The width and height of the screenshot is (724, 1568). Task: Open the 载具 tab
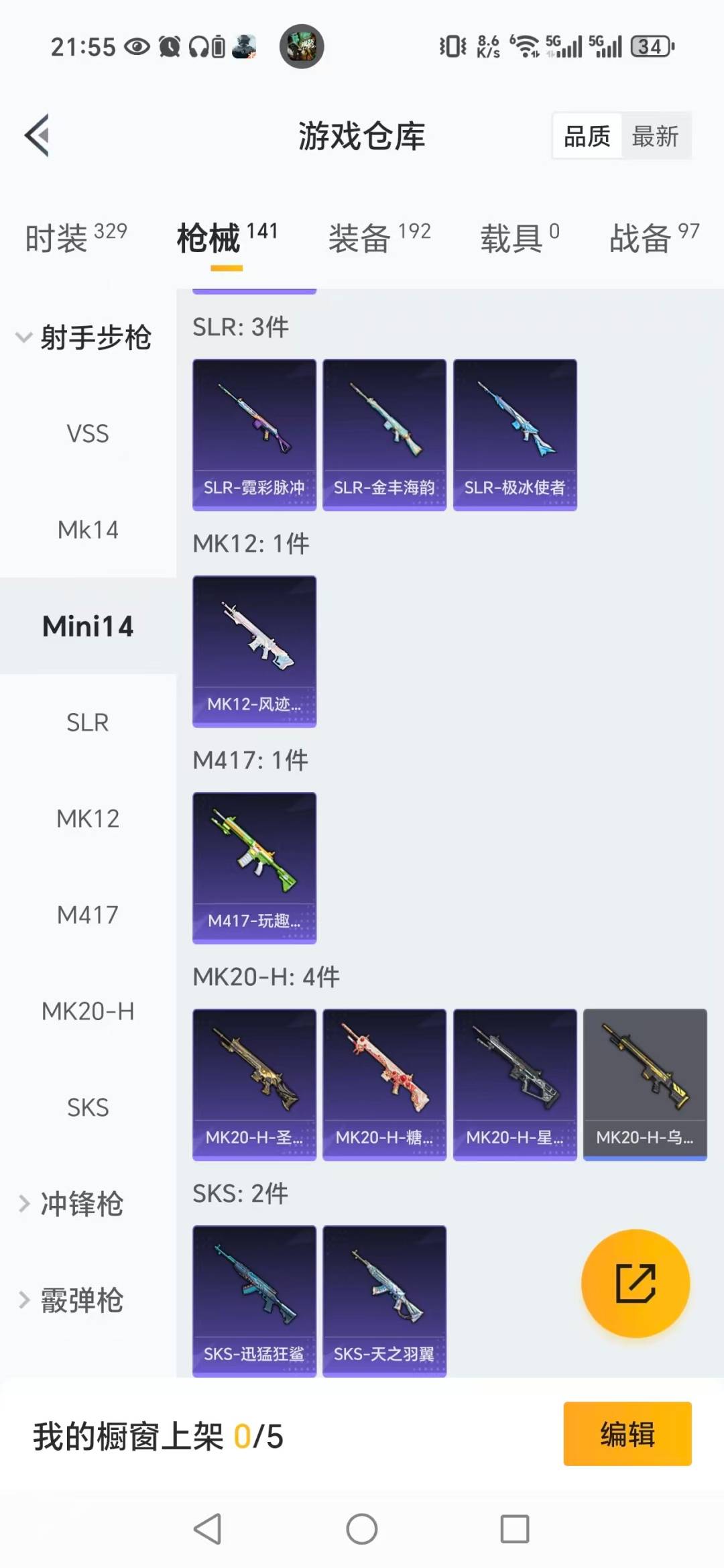518,238
